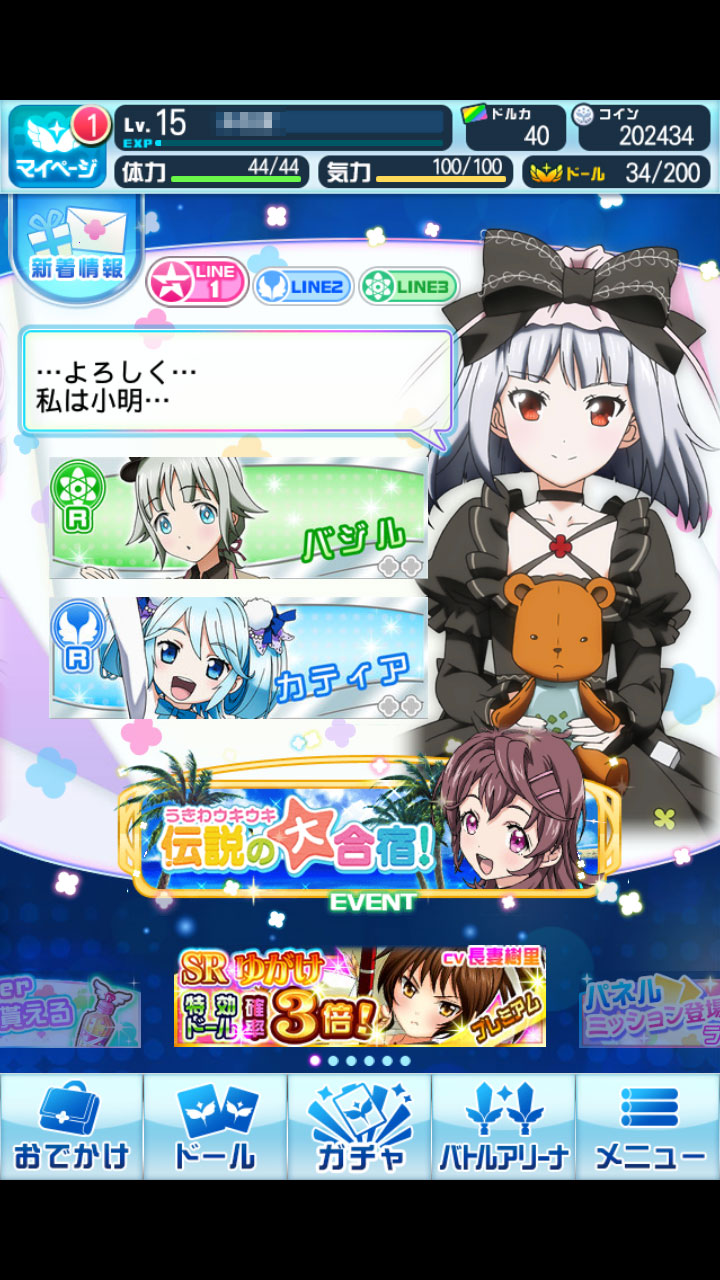Image resolution: width=720 pixels, height=1280 pixels.
Task: Open the カティア doll card
Action: click(x=238, y=657)
